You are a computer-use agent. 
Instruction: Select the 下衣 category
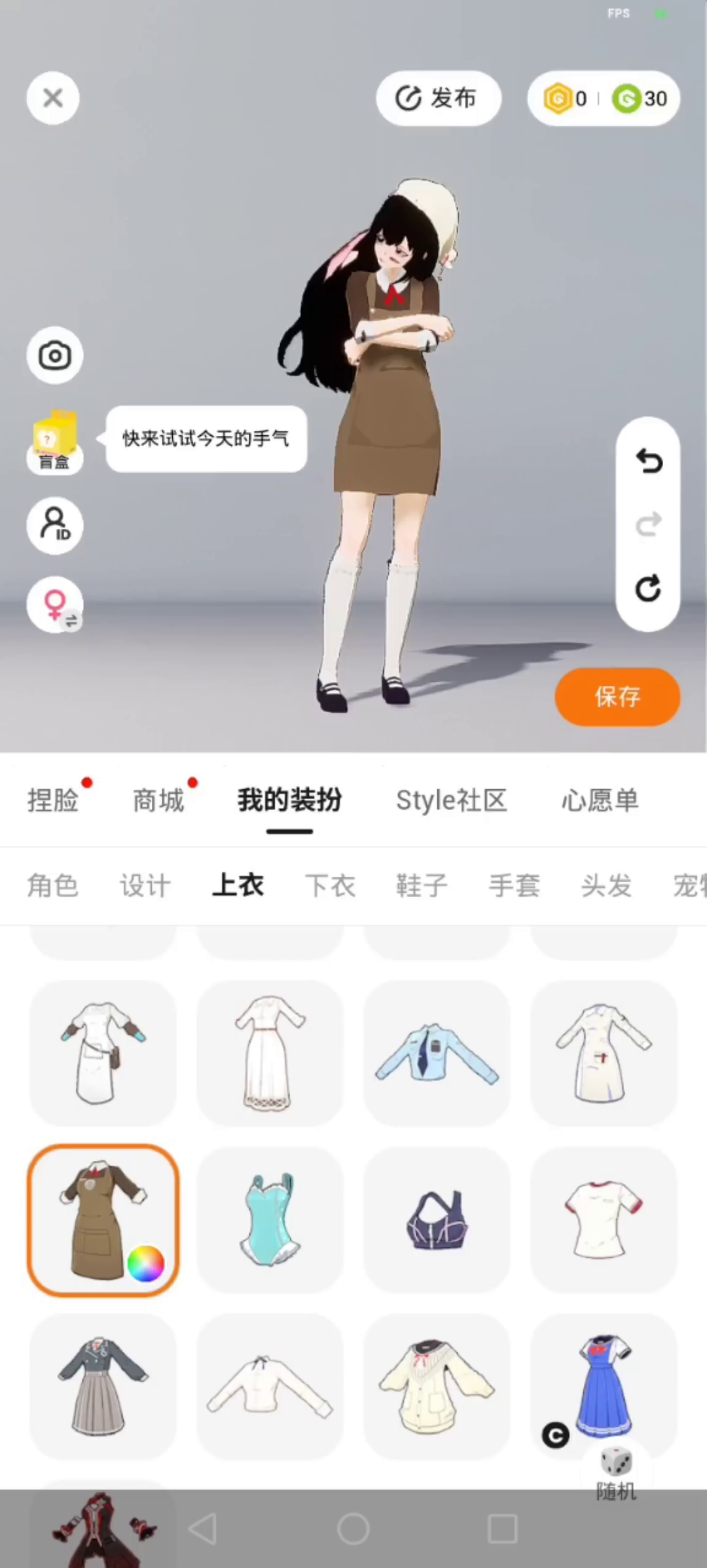[330, 885]
